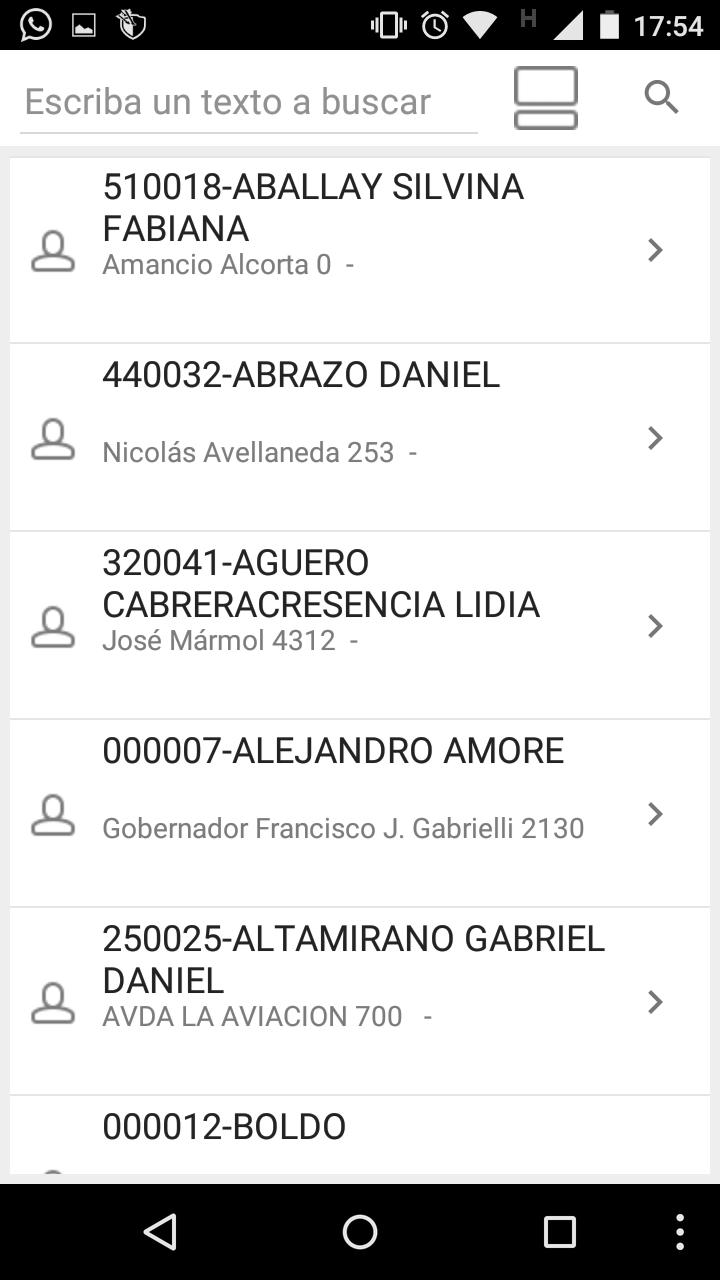The height and width of the screenshot is (1280, 720).
Task: Tap the person icon beside AGUERO CABRERACRESENCIA LIDIA
Action: 55,626
